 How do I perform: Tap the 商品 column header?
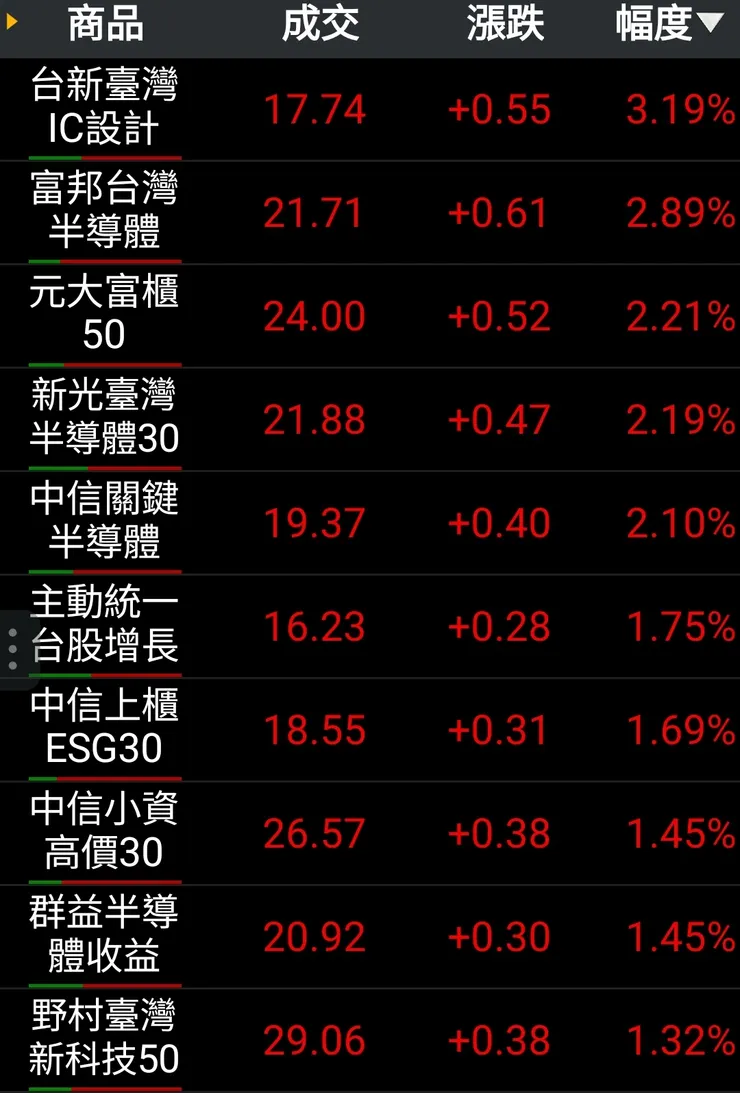pyautogui.click(x=105, y=25)
